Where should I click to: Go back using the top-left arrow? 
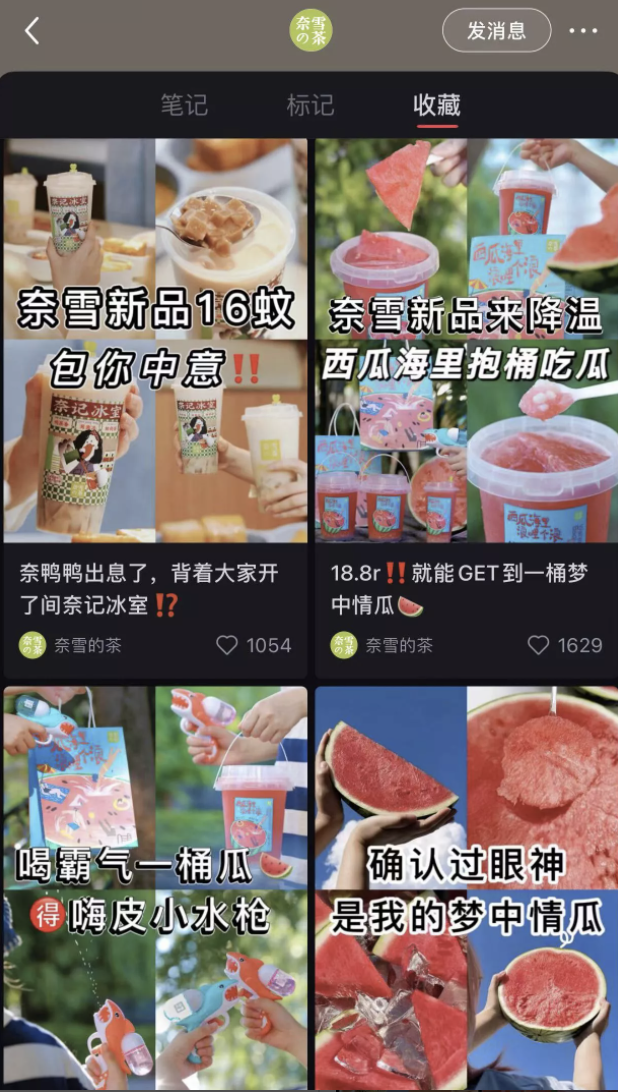(x=32, y=31)
